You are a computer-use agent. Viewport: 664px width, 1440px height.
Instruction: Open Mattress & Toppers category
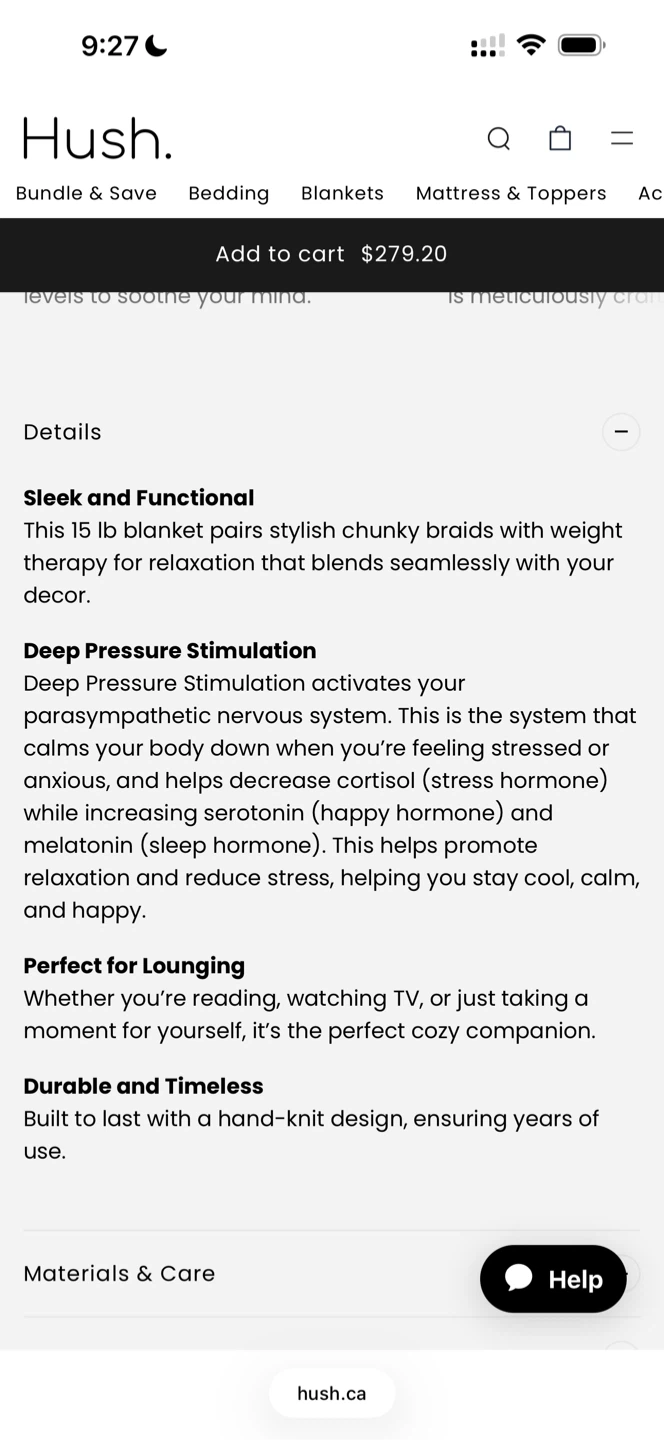tap(511, 193)
